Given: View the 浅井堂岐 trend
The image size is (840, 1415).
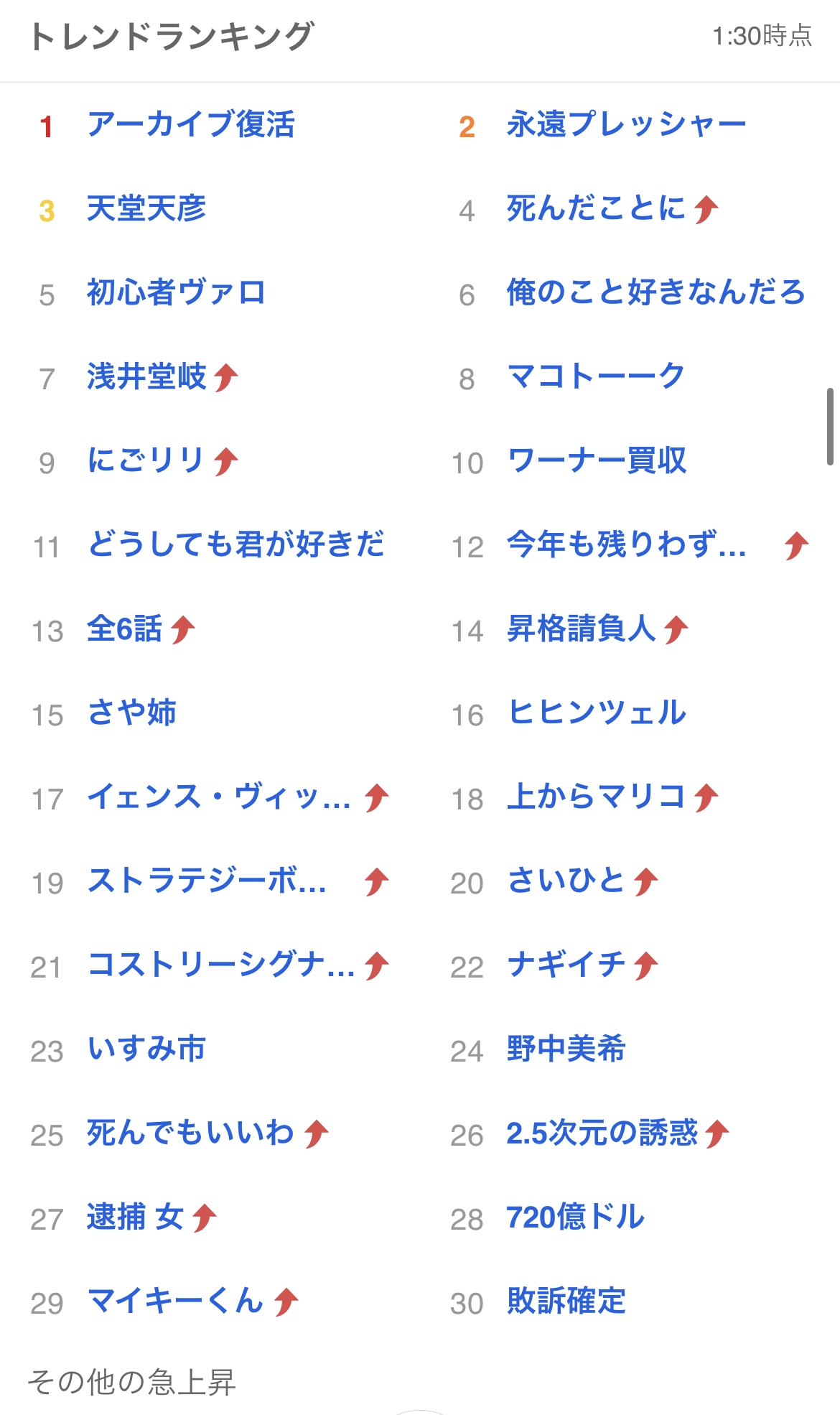Looking at the screenshot, I should pyautogui.click(x=146, y=376).
